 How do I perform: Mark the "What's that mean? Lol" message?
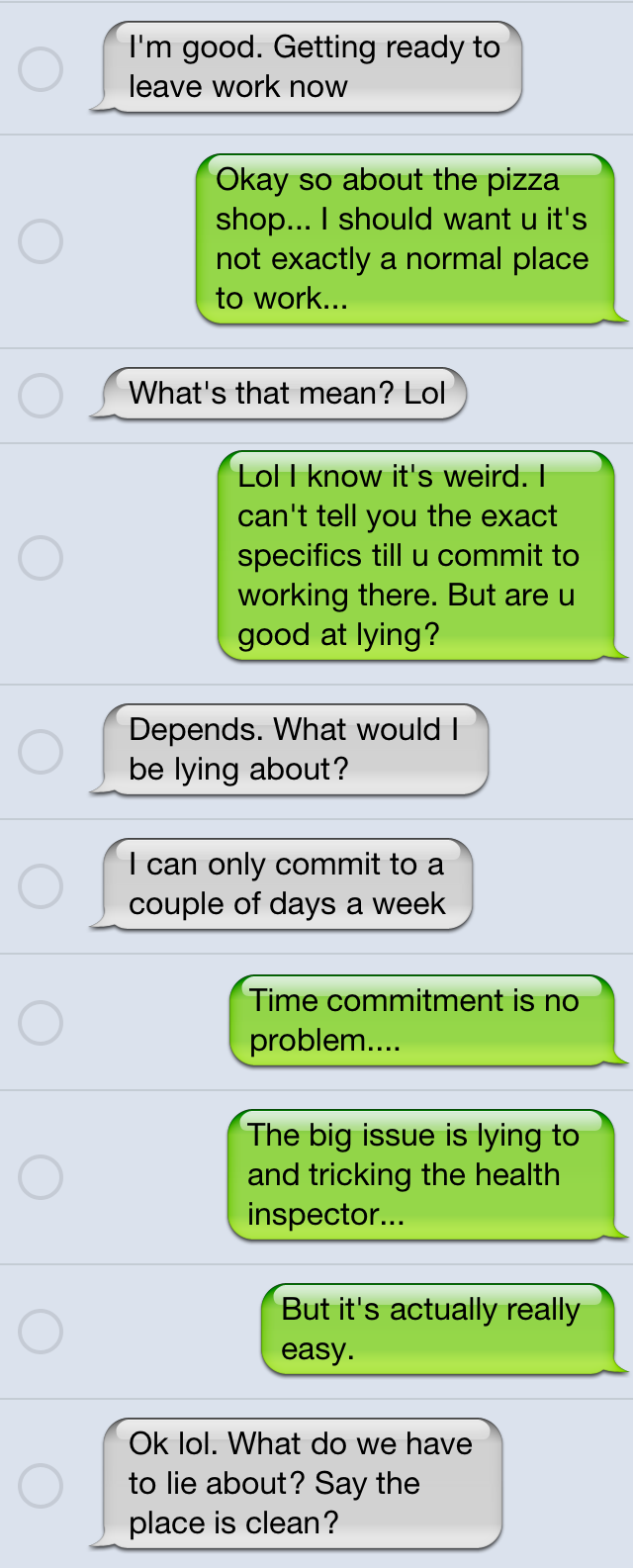(41, 396)
